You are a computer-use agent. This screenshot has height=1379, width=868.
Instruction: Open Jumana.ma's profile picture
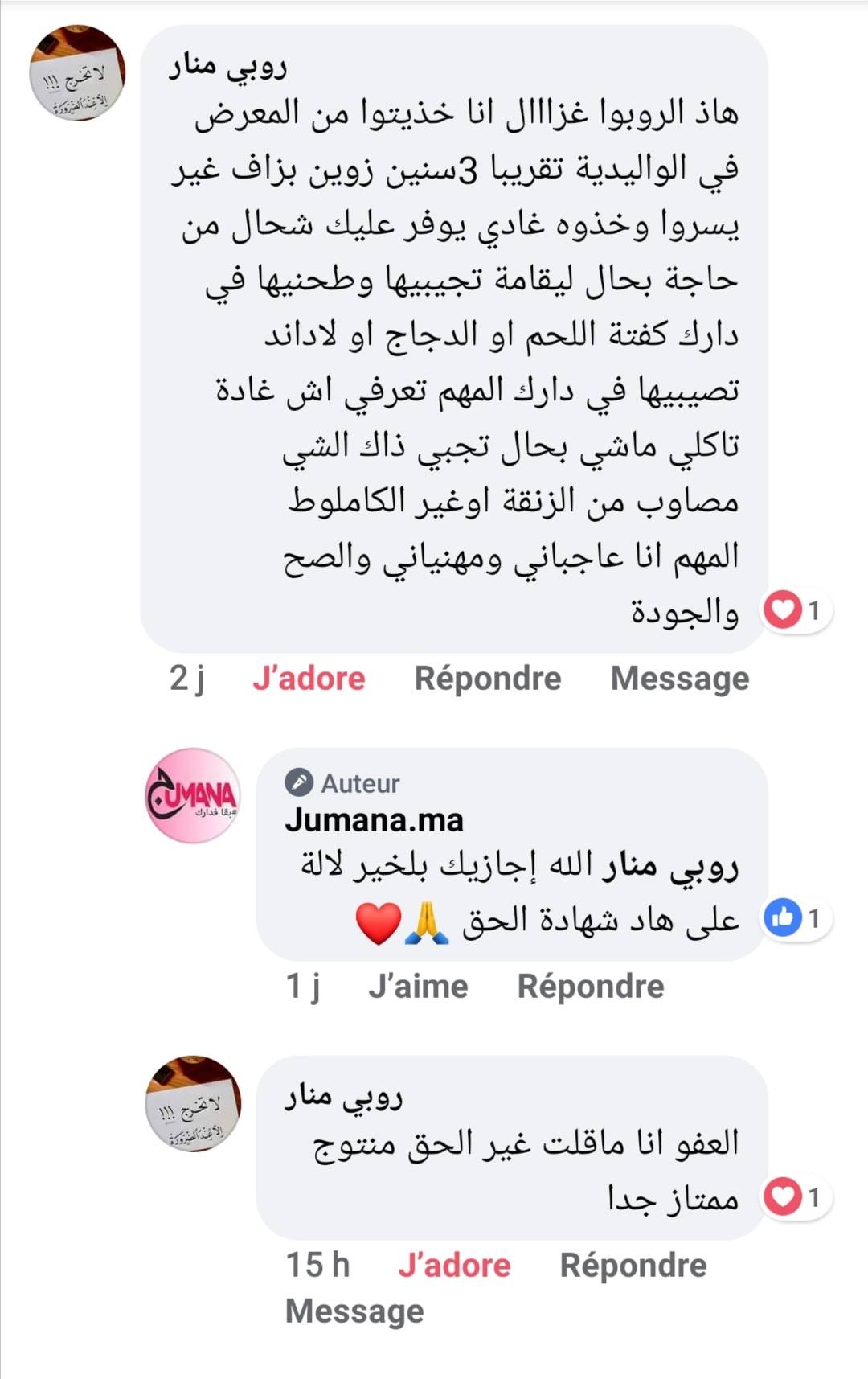[193, 796]
